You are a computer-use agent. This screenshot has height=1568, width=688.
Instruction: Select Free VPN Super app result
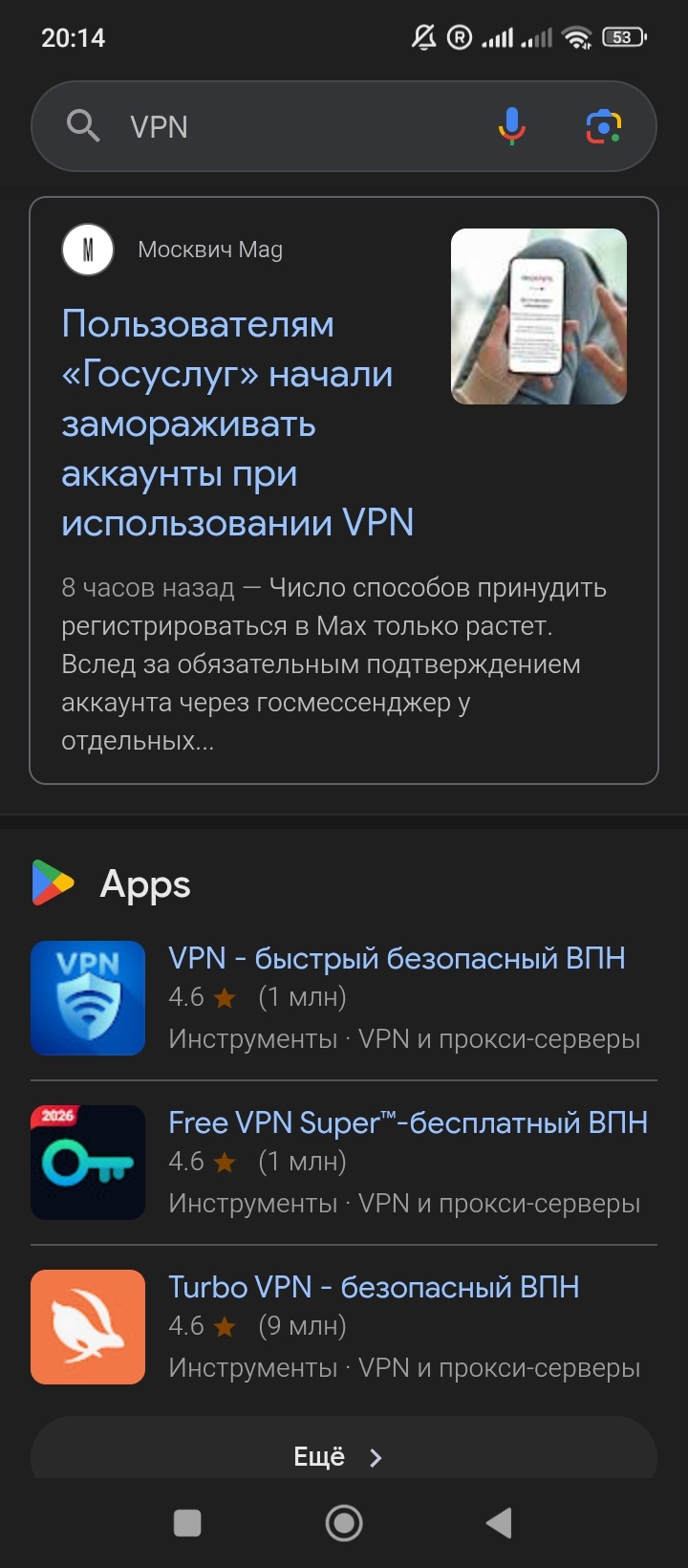(x=407, y=1122)
